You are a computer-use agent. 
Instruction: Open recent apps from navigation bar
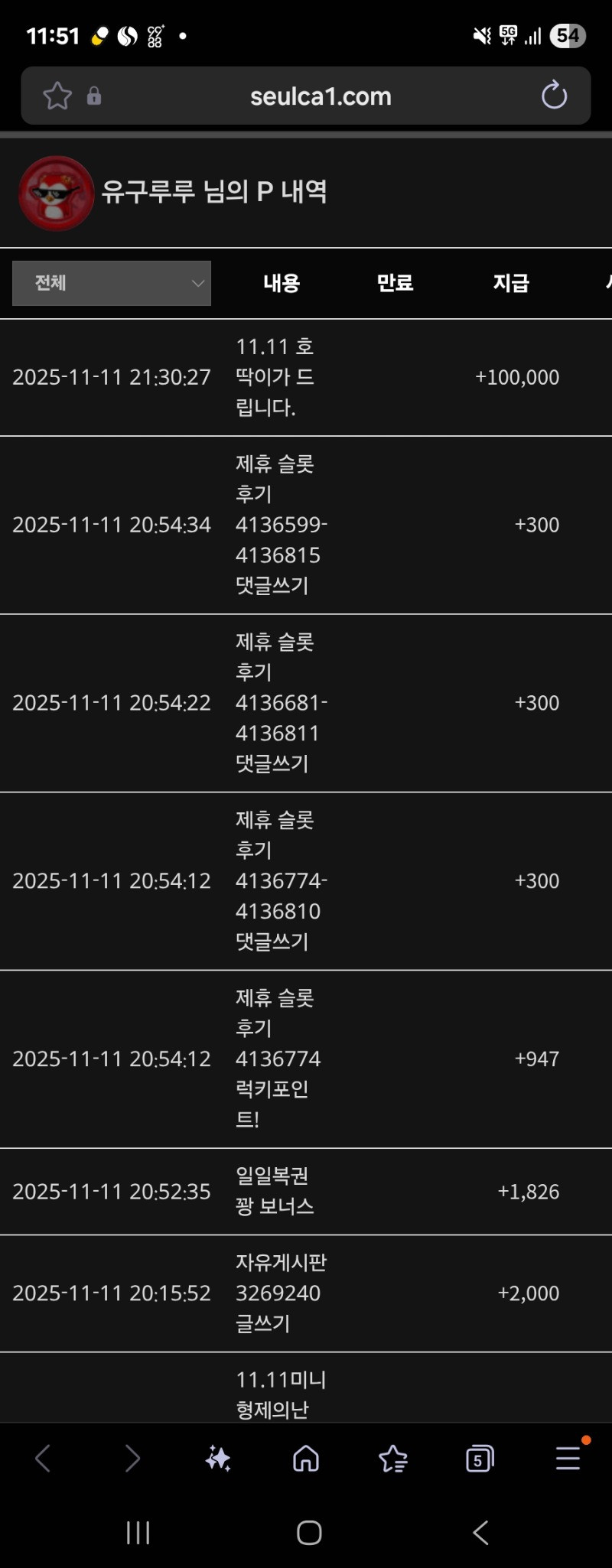pyautogui.click(x=138, y=1532)
